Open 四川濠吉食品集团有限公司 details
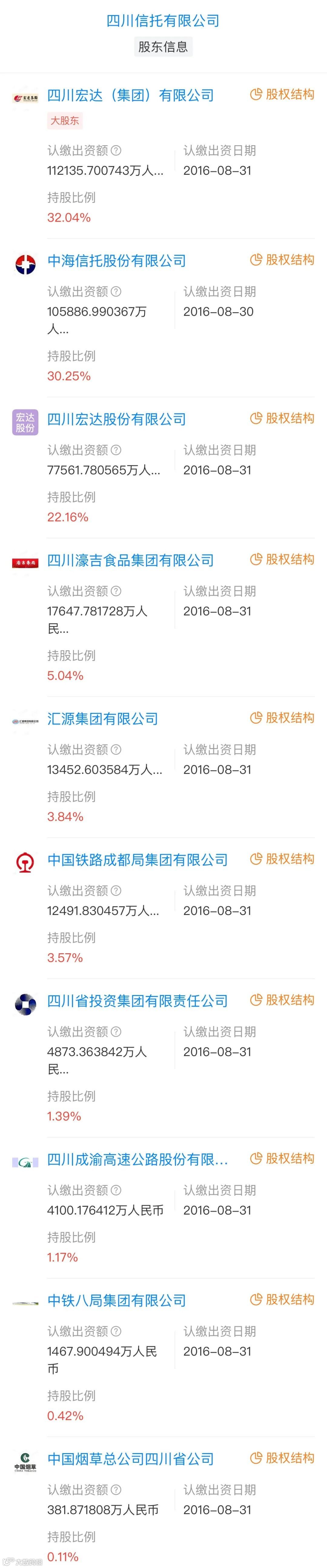This screenshot has height=1568, width=327. click(130, 561)
